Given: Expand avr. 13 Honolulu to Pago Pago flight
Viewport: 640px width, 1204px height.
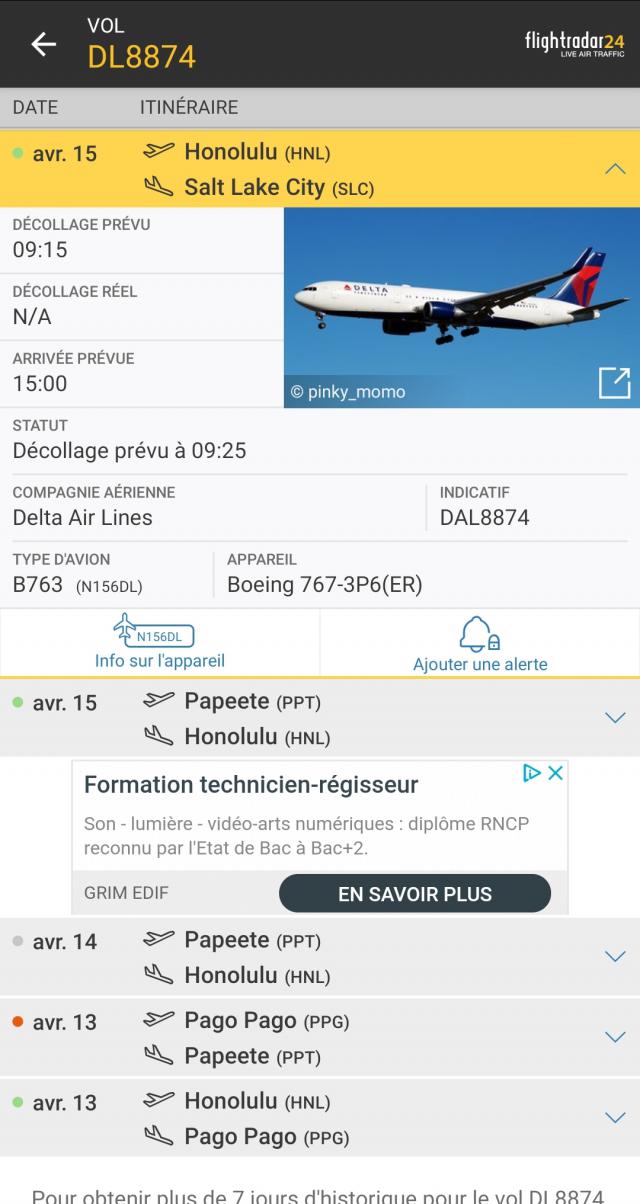Looking at the screenshot, I should tap(615, 1118).
